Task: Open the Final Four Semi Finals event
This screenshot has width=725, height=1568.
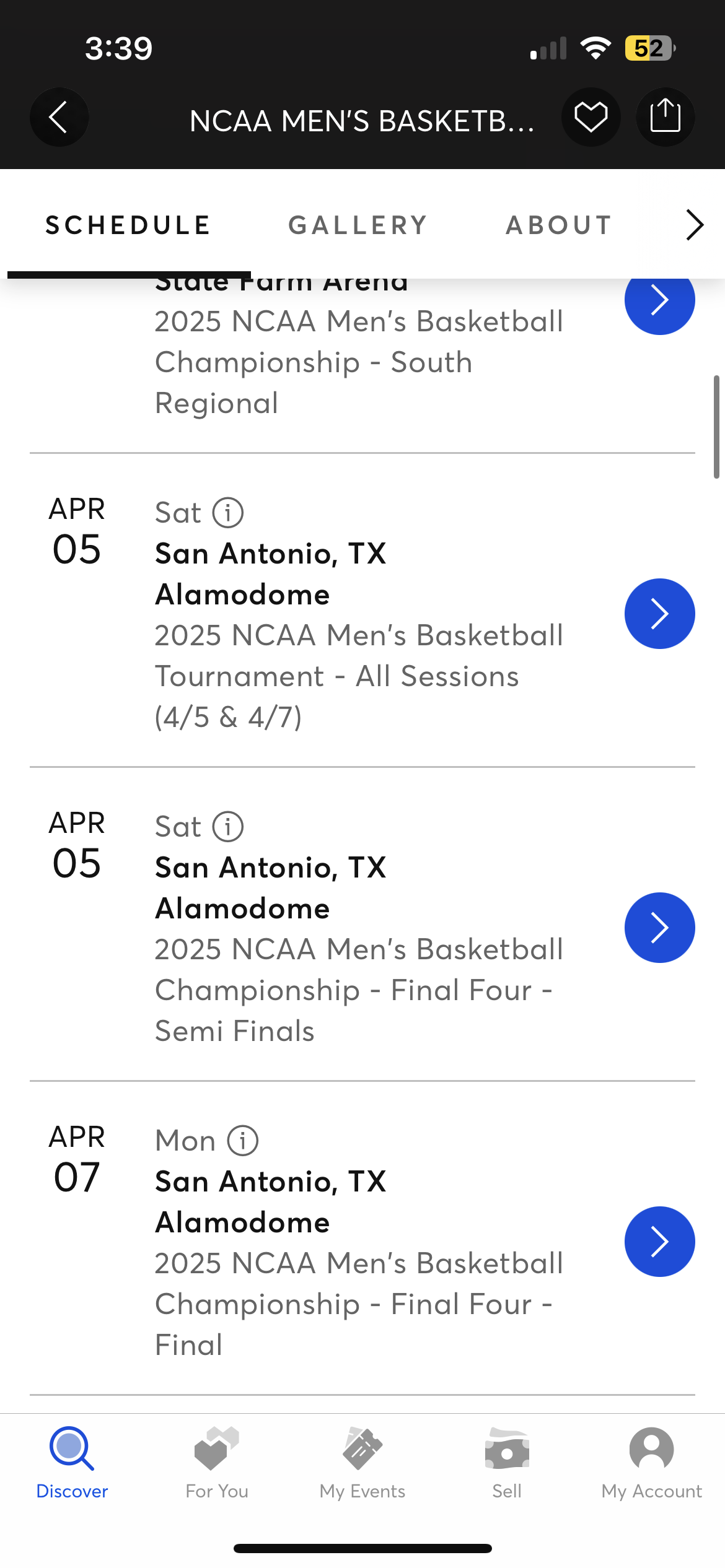Action: 659,928
